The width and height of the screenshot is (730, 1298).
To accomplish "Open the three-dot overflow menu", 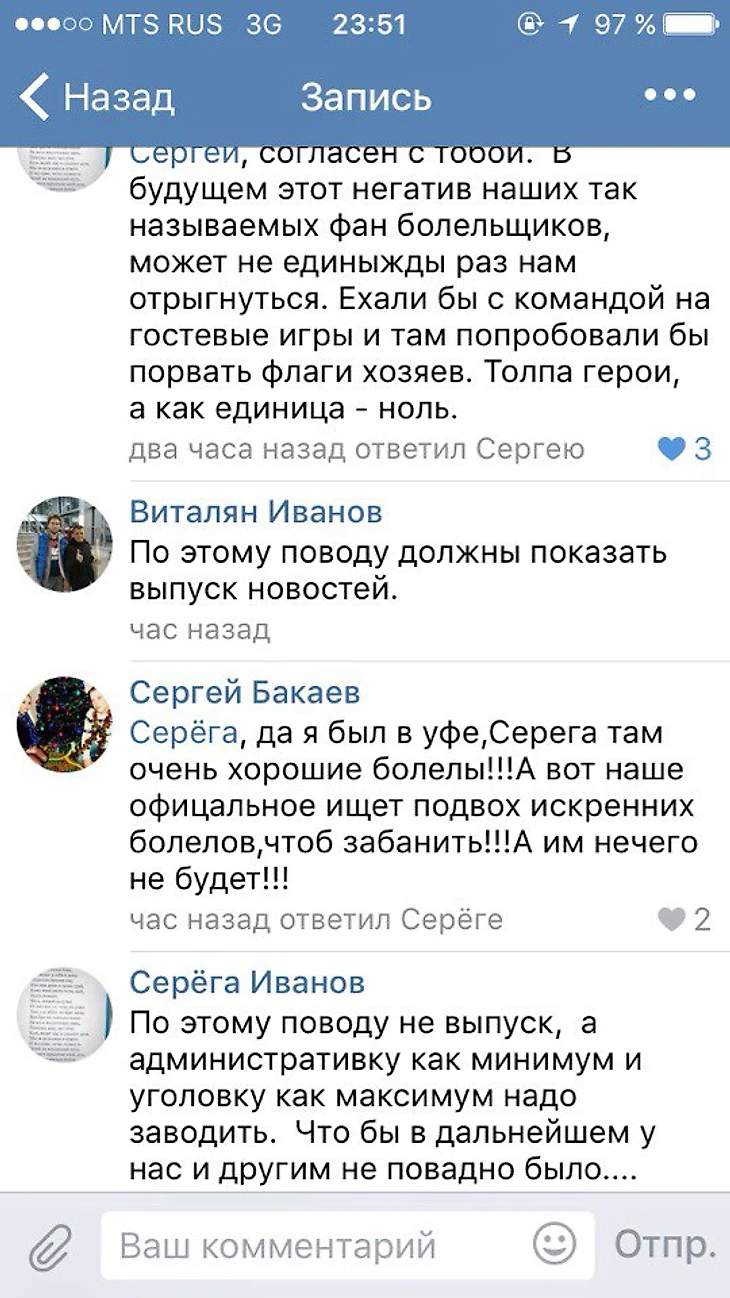I will 669,95.
